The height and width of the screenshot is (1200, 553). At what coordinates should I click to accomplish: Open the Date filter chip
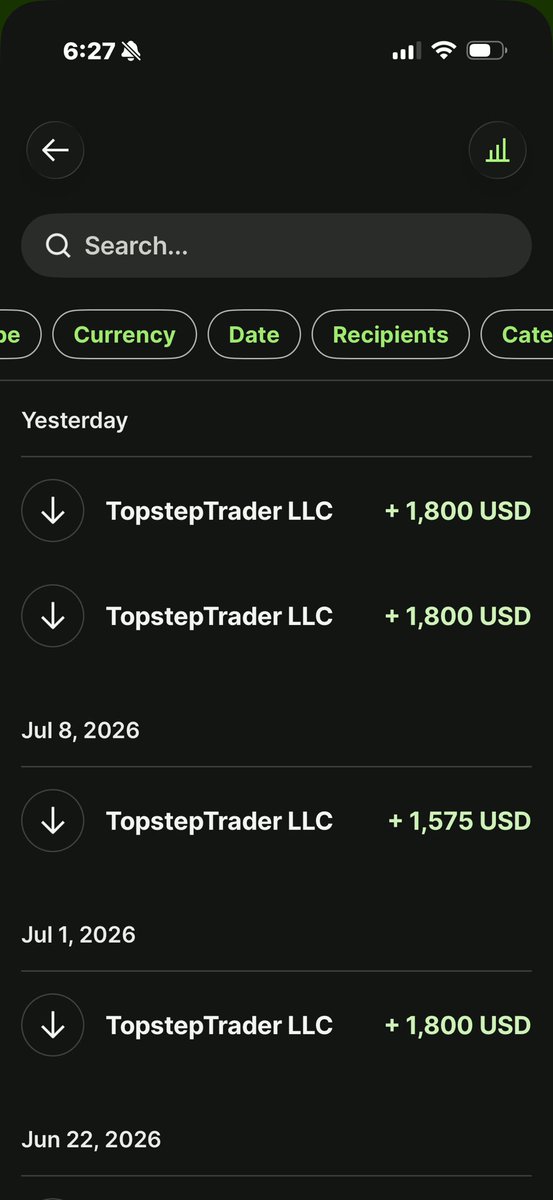point(254,335)
